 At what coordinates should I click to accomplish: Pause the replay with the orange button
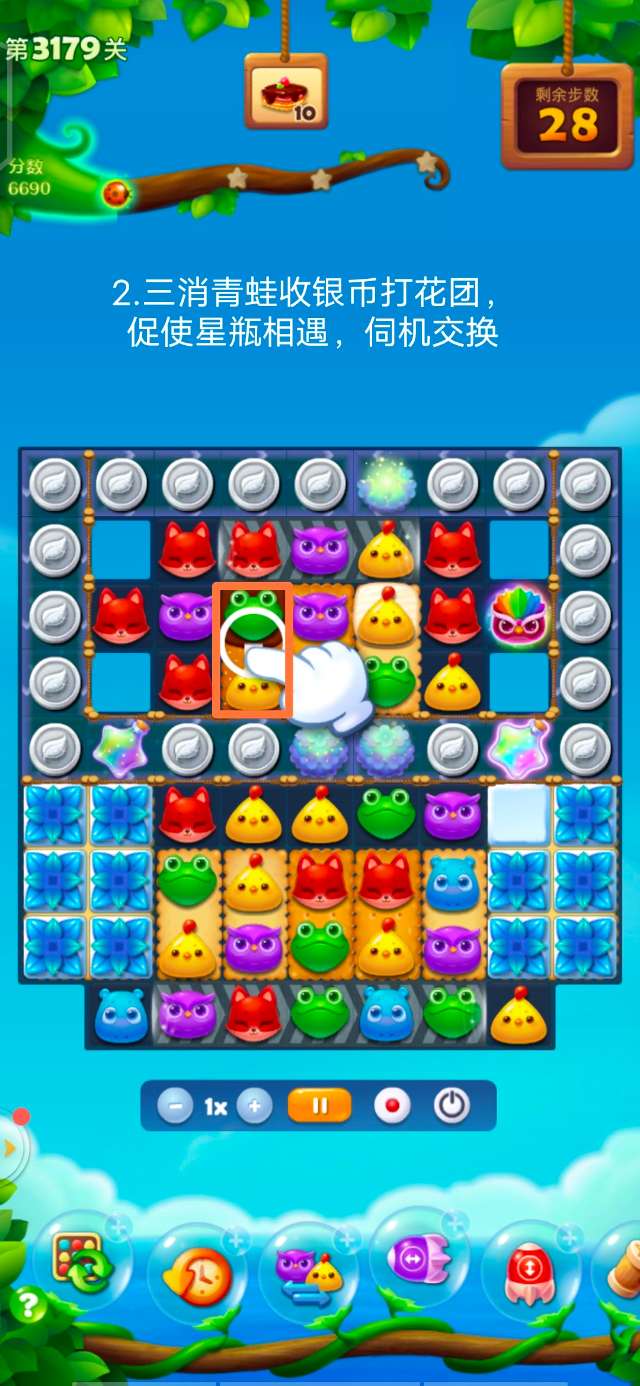320,1107
